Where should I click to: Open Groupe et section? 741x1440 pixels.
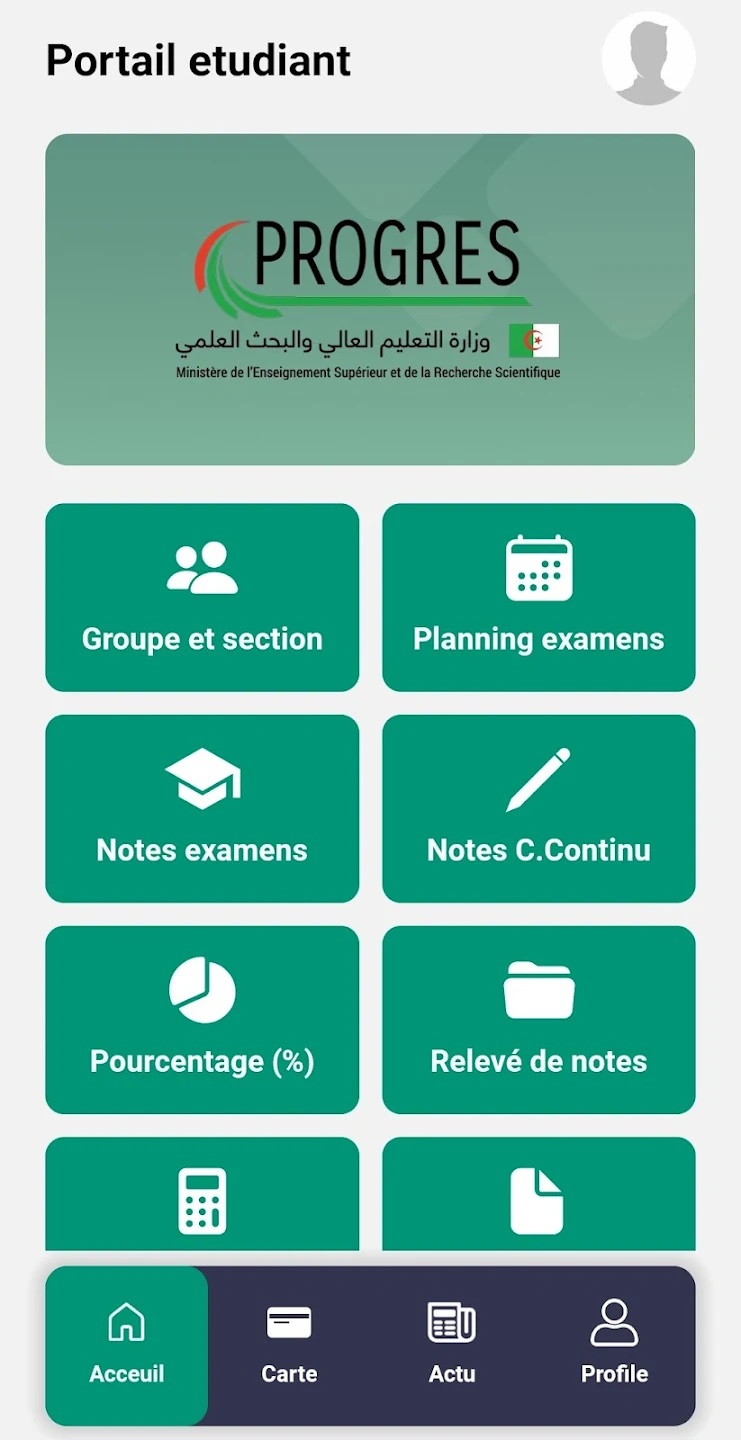click(x=202, y=597)
